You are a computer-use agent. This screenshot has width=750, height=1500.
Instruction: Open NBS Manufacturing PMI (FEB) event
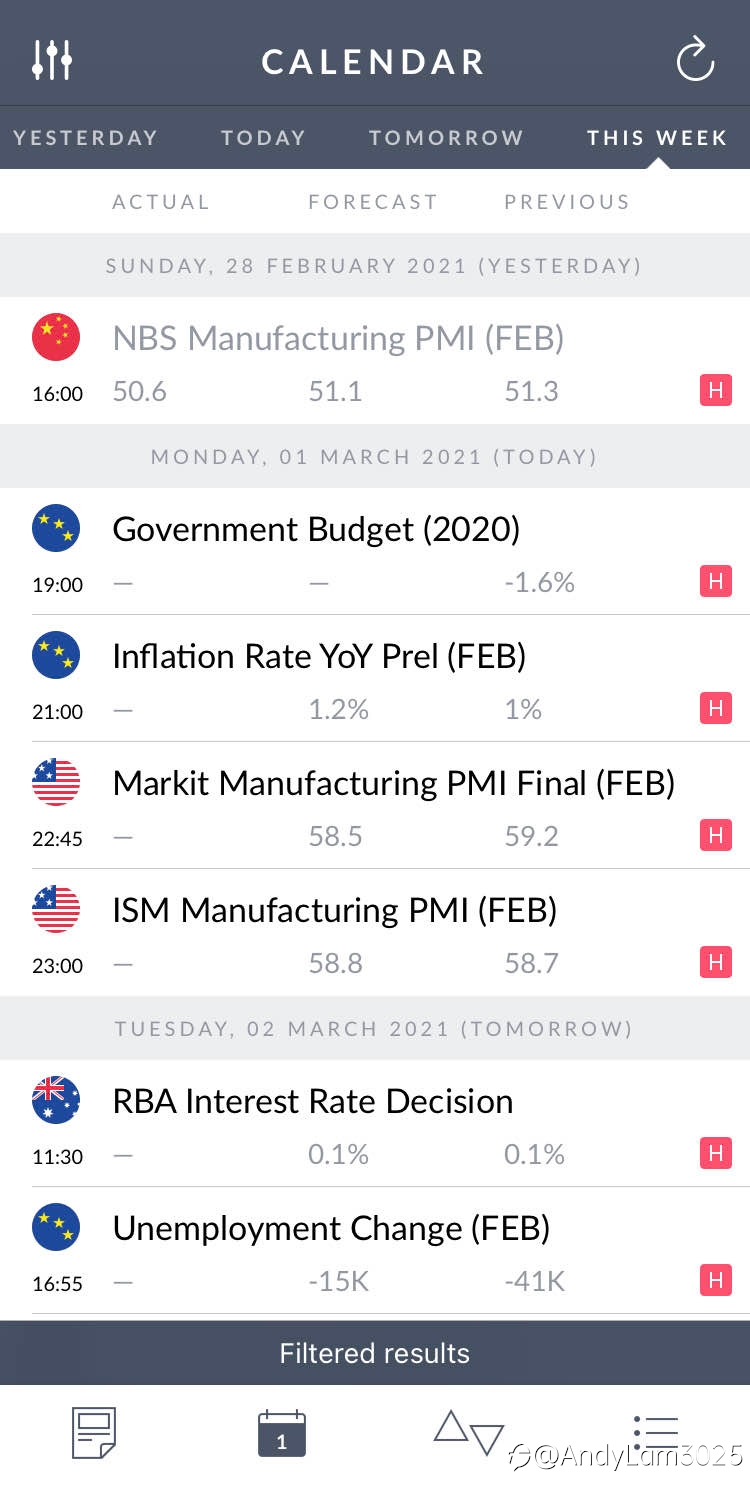(375, 361)
